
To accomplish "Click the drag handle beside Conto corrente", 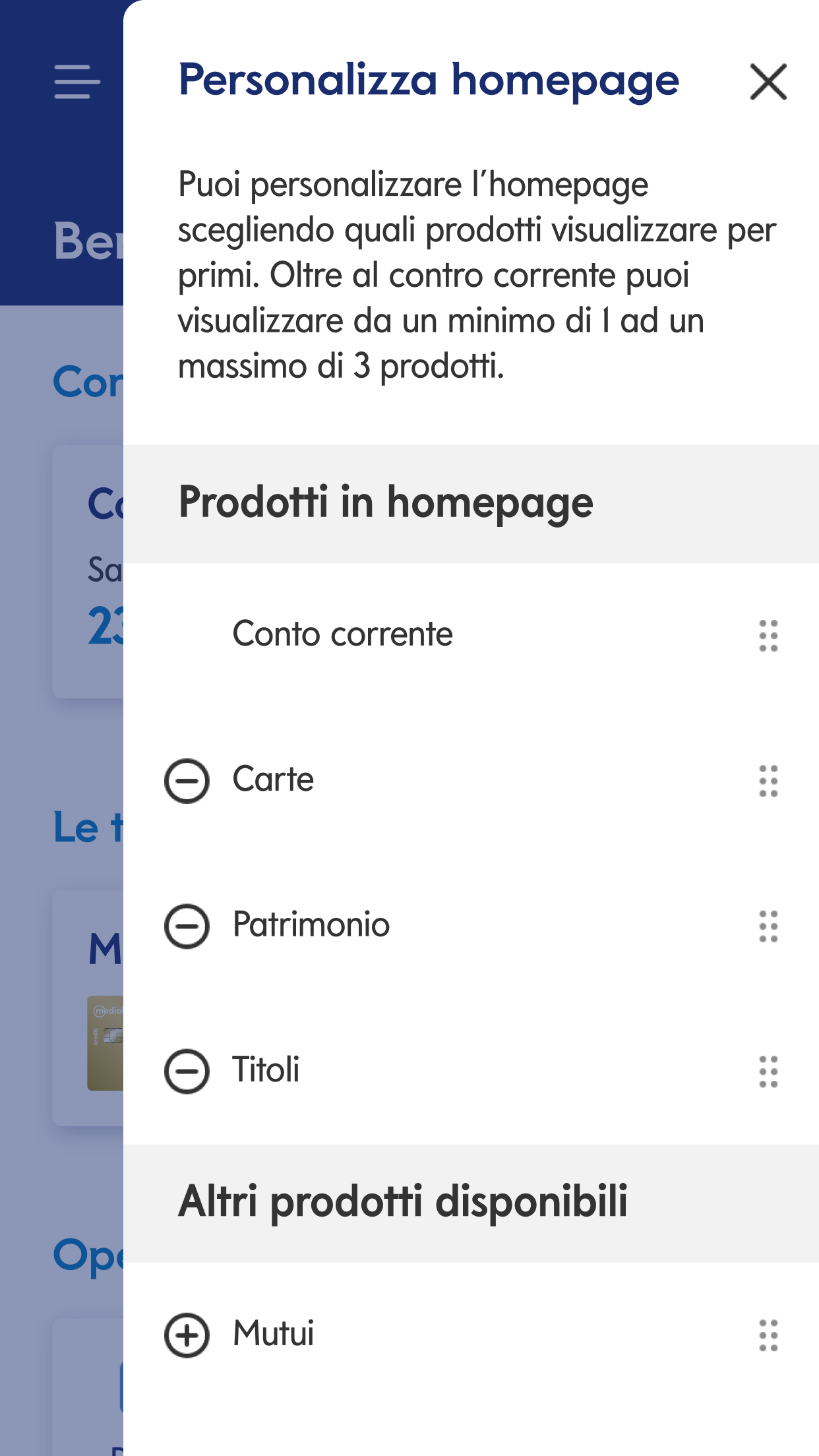I will [x=767, y=635].
